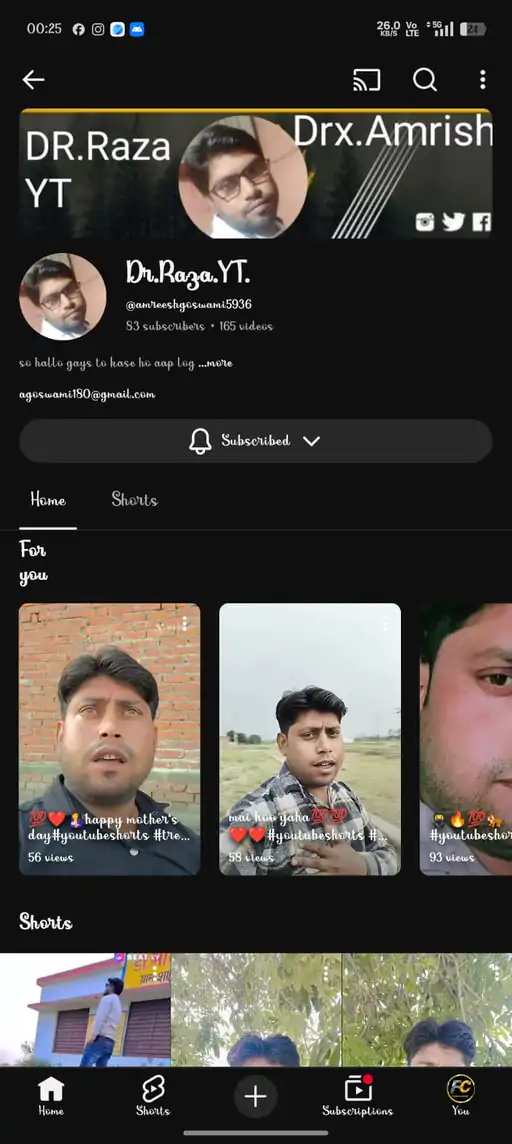Open the top-right overflow menu
The height and width of the screenshot is (1144, 512).
(x=482, y=80)
